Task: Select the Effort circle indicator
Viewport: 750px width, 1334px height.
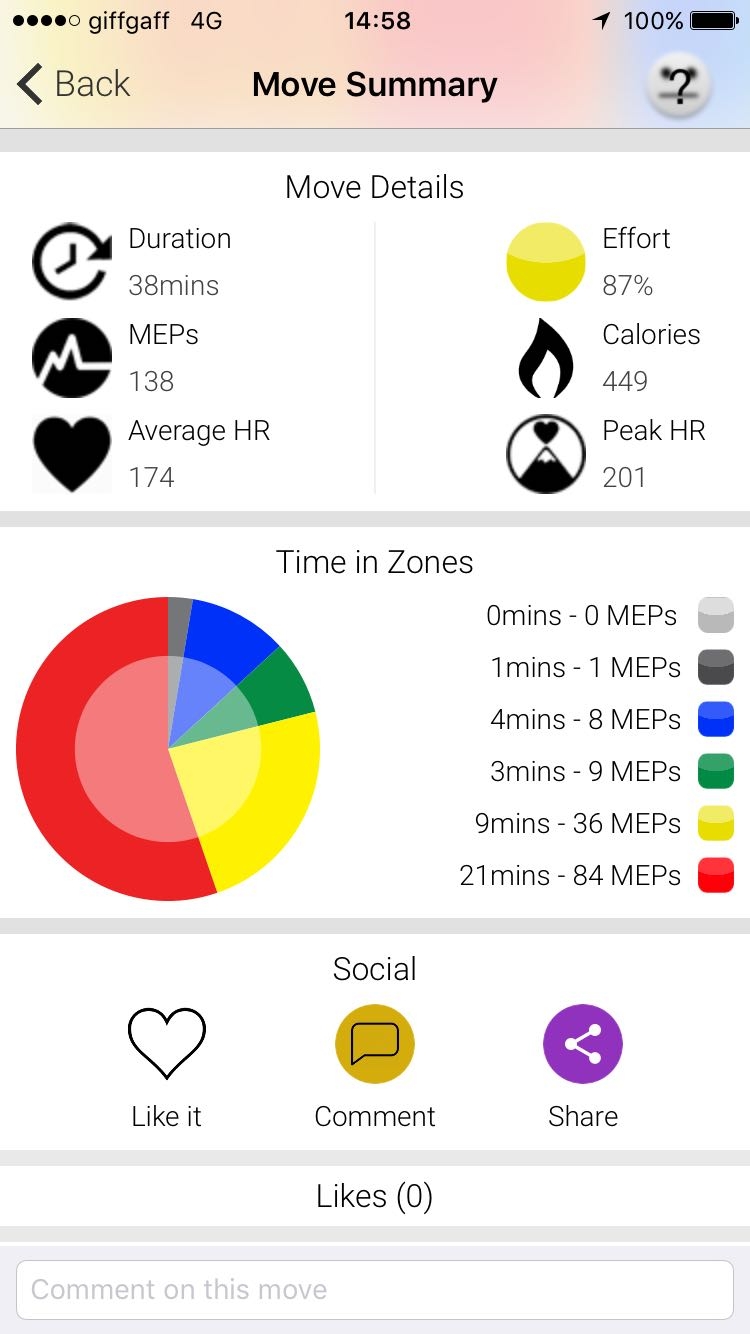Action: 545,261
